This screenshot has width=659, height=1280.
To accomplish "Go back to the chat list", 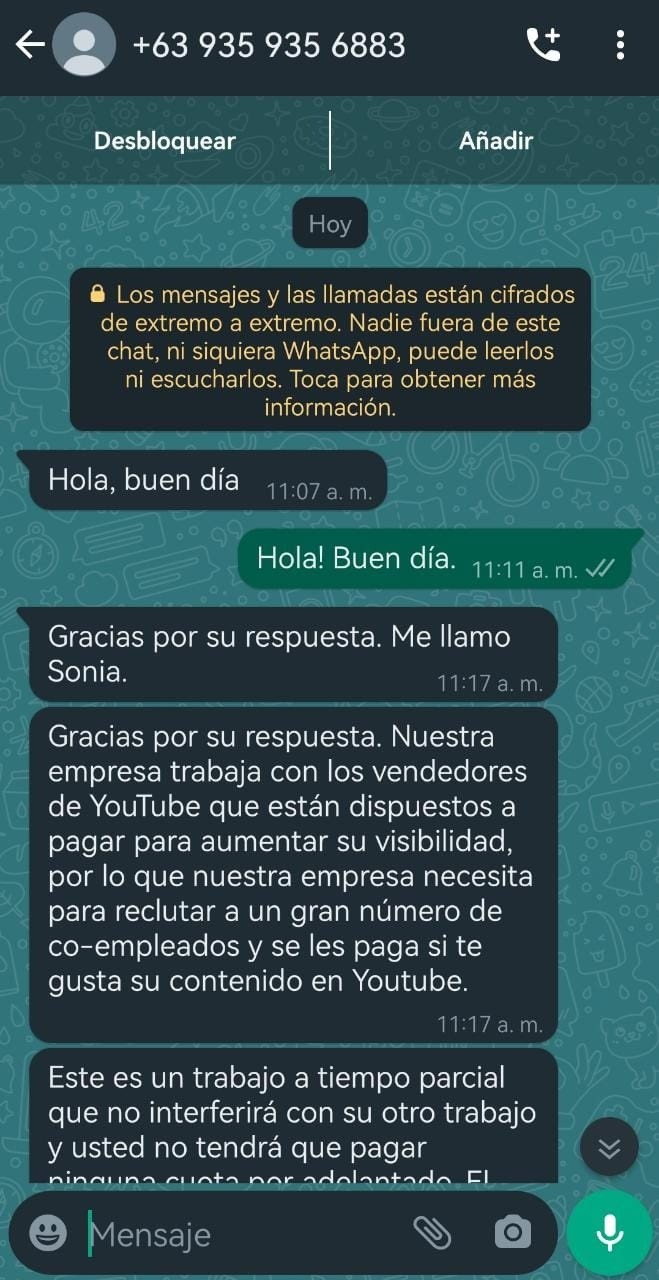I will tap(30, 46).
